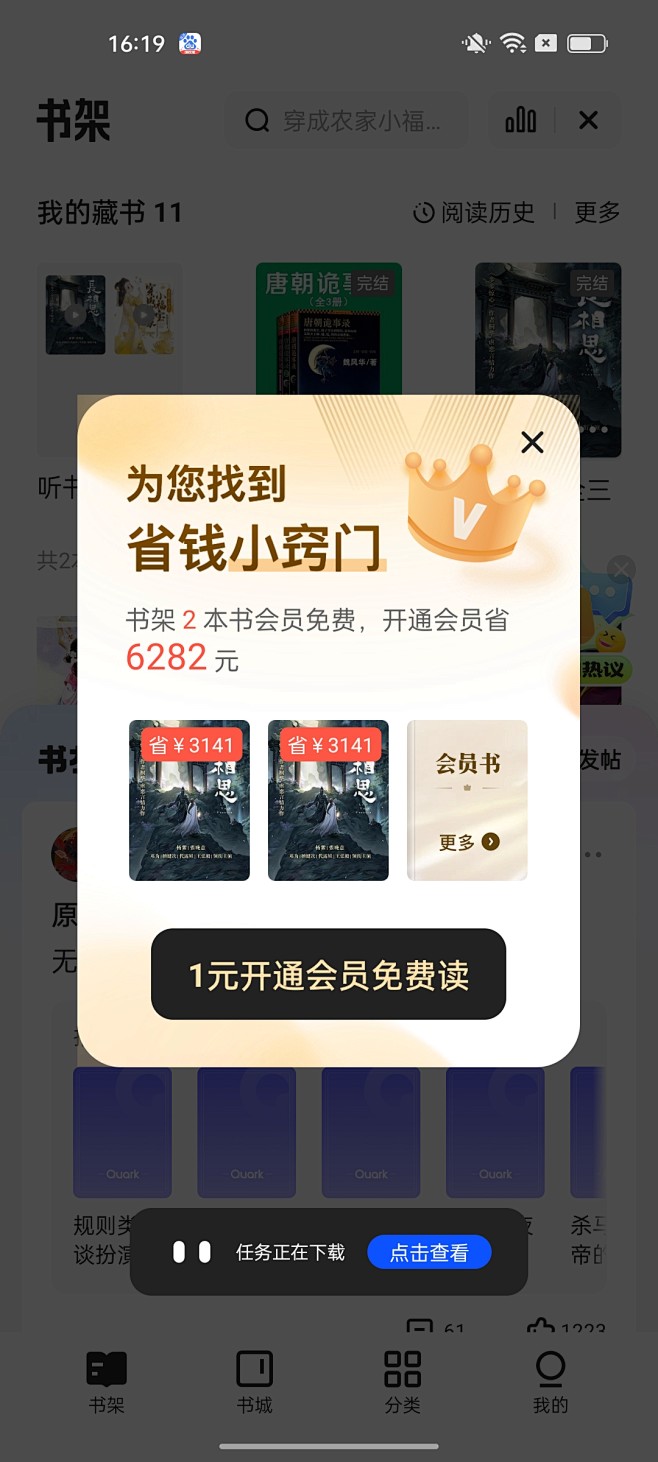Viewport: 658px width, 1462px height.
Task: Open 会员书 更多 card
Action: pos(467,800)
